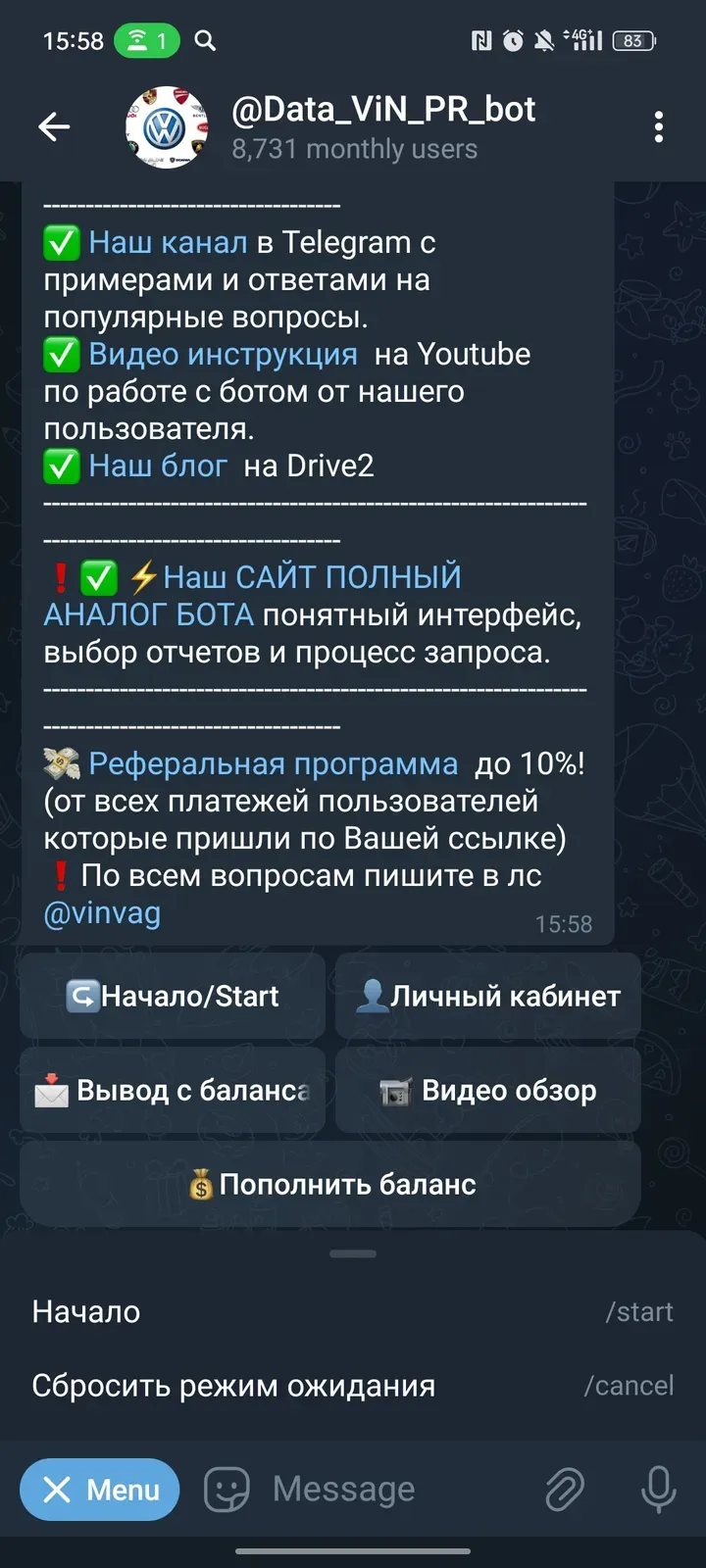The width and height of the screenshot is (706, 1568).
Task: Open the @Data_ViN_PR_bot profile
Action: [382, 126]
